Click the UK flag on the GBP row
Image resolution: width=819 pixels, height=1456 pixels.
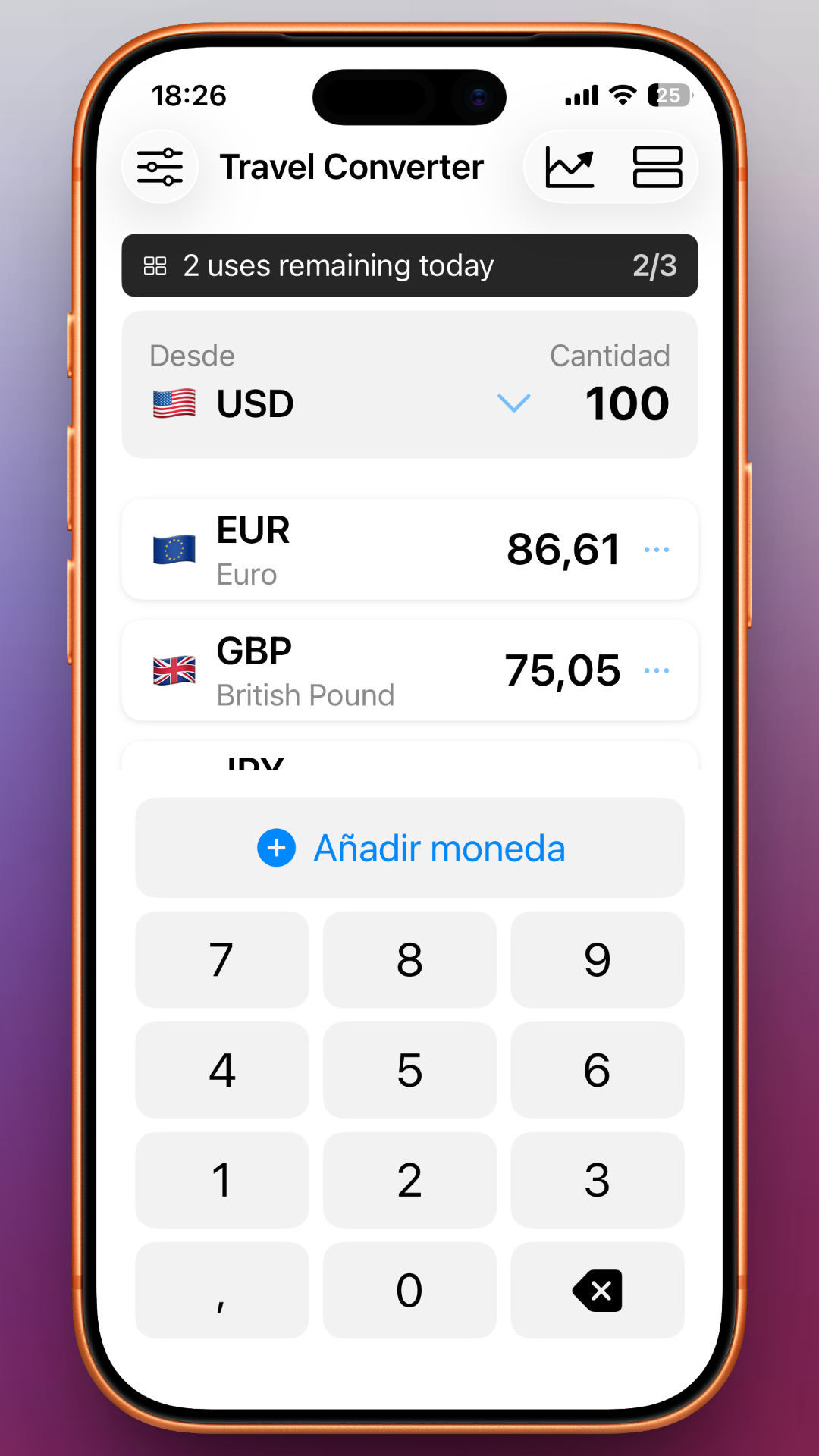174,670
